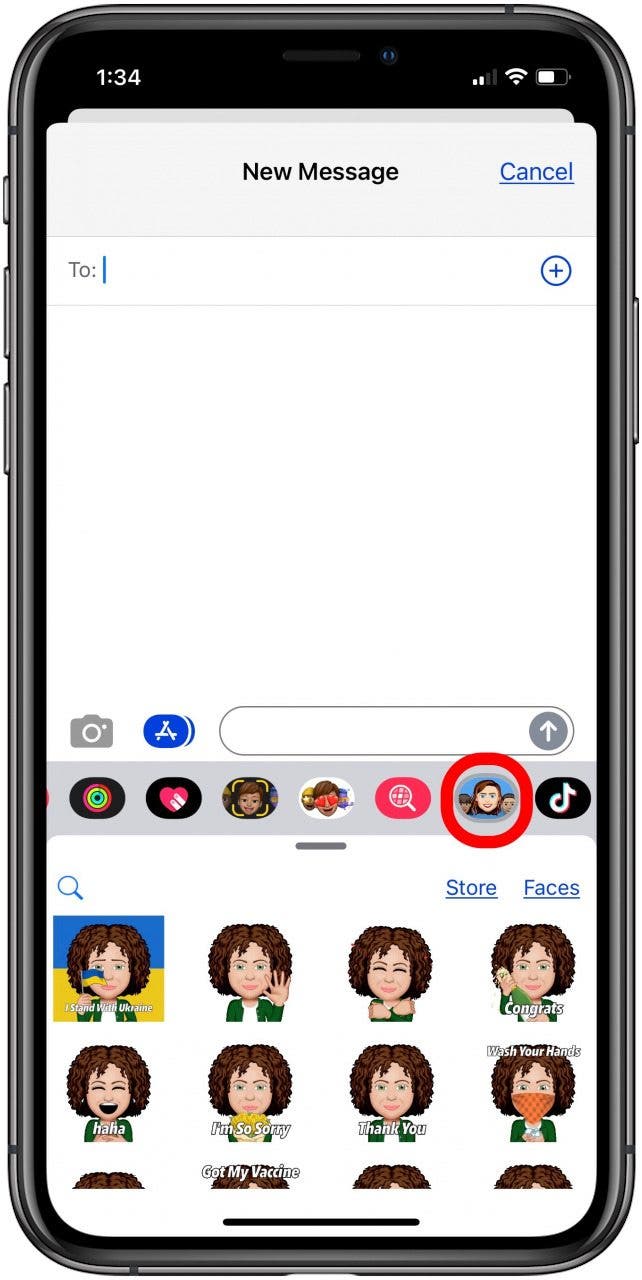The width and height of the screenshot is (642, 1280).
Task: Add a contact with the plus icon
Action: coord(555,270)
